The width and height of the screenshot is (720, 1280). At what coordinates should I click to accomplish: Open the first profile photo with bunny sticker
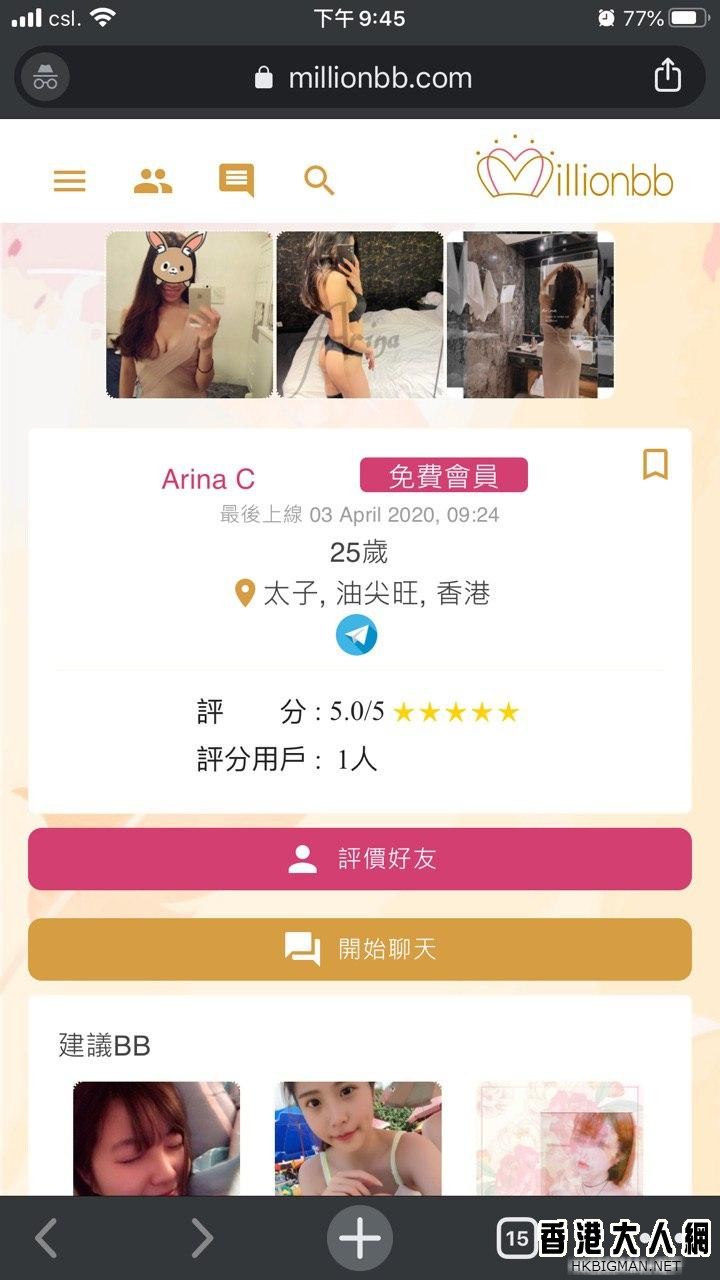click(x=190, y=315)
